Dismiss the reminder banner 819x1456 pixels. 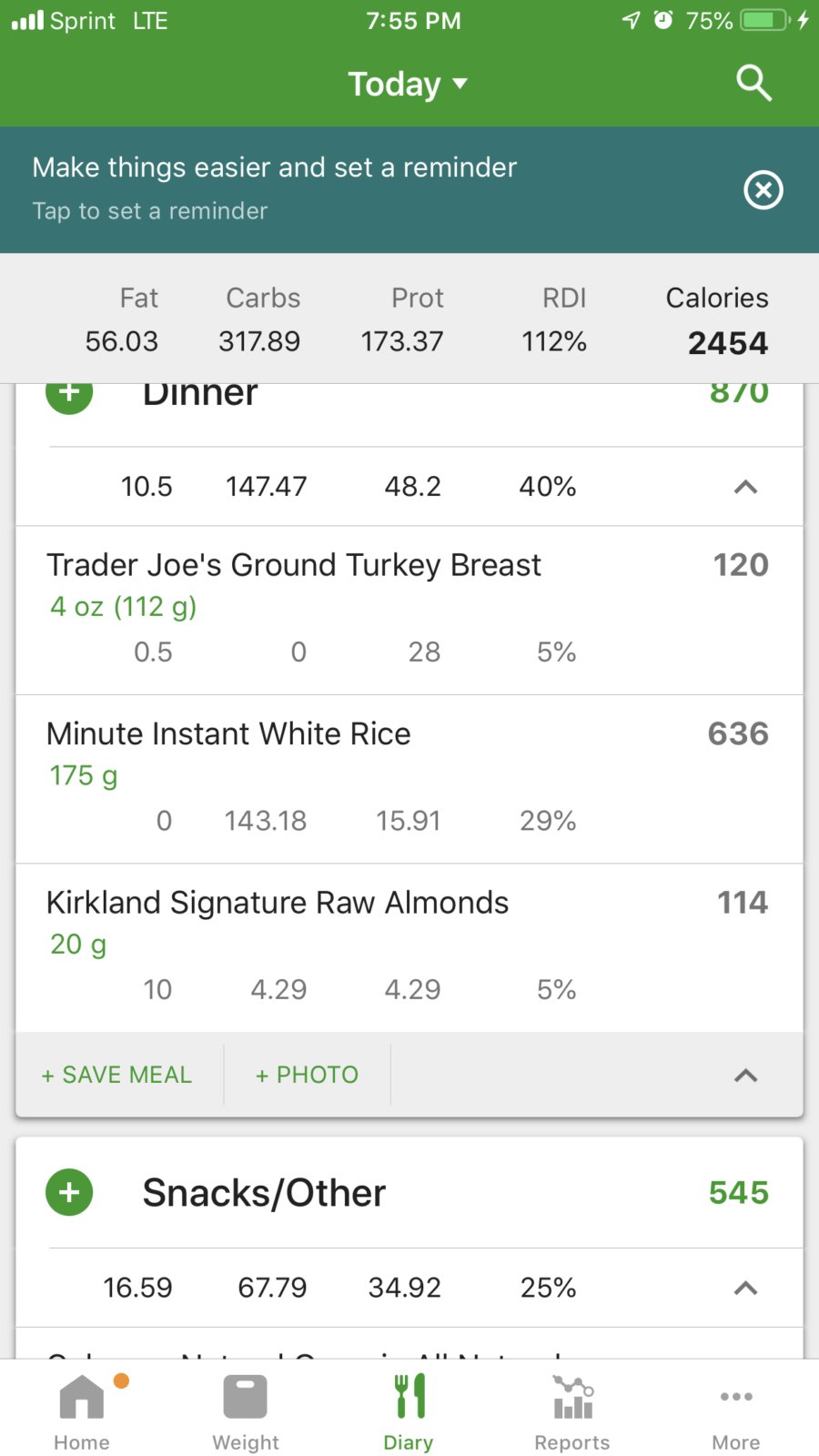click(x=763, y=190)
